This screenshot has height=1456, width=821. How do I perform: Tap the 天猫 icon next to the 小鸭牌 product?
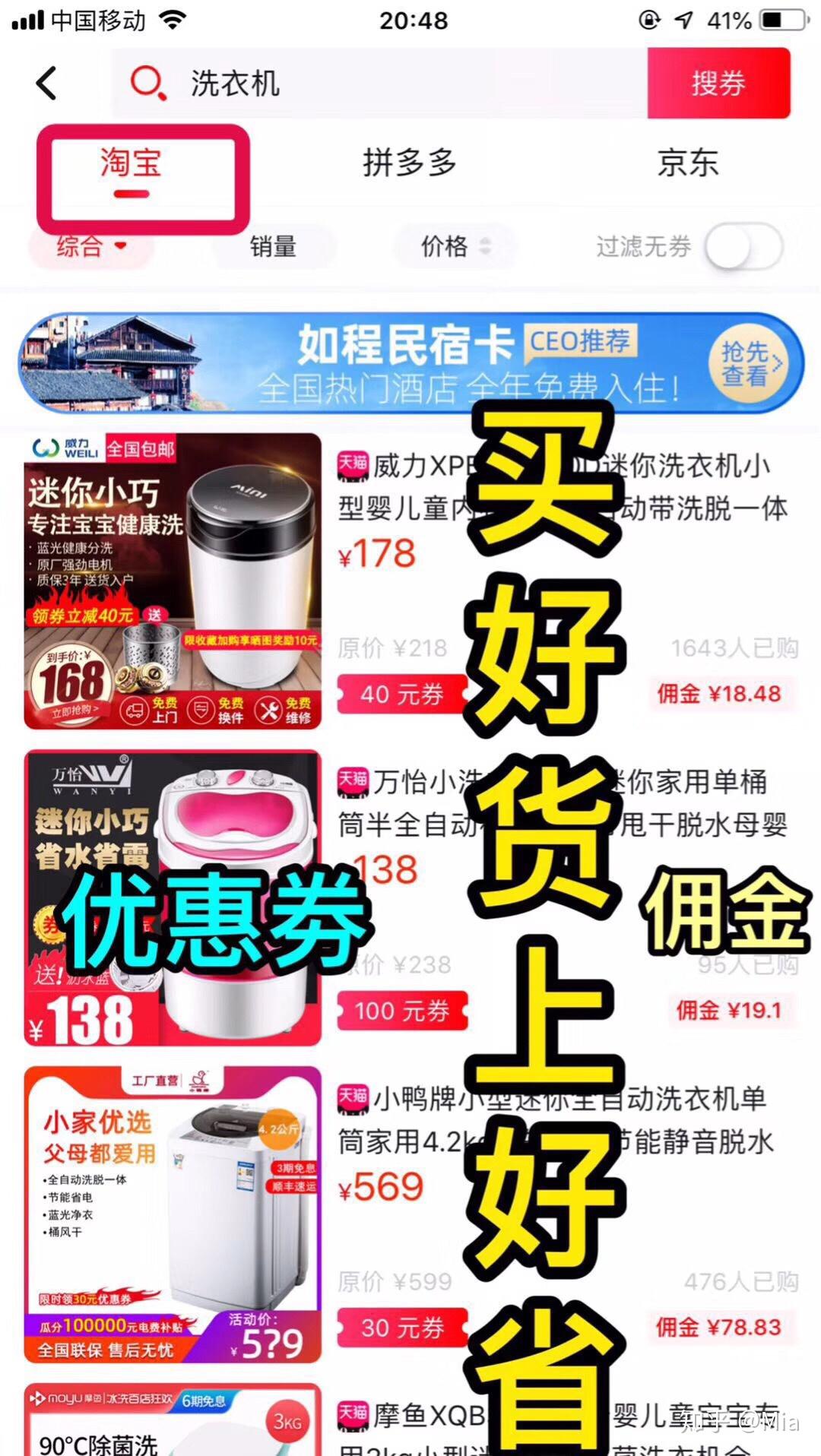[x=351, y=1100]
